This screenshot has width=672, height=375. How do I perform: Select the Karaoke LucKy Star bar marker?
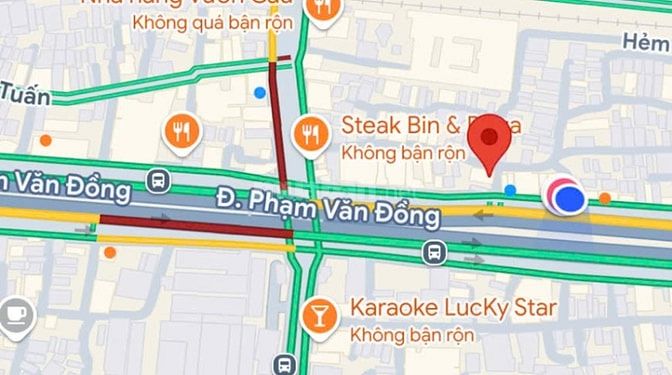click(320, 318)
